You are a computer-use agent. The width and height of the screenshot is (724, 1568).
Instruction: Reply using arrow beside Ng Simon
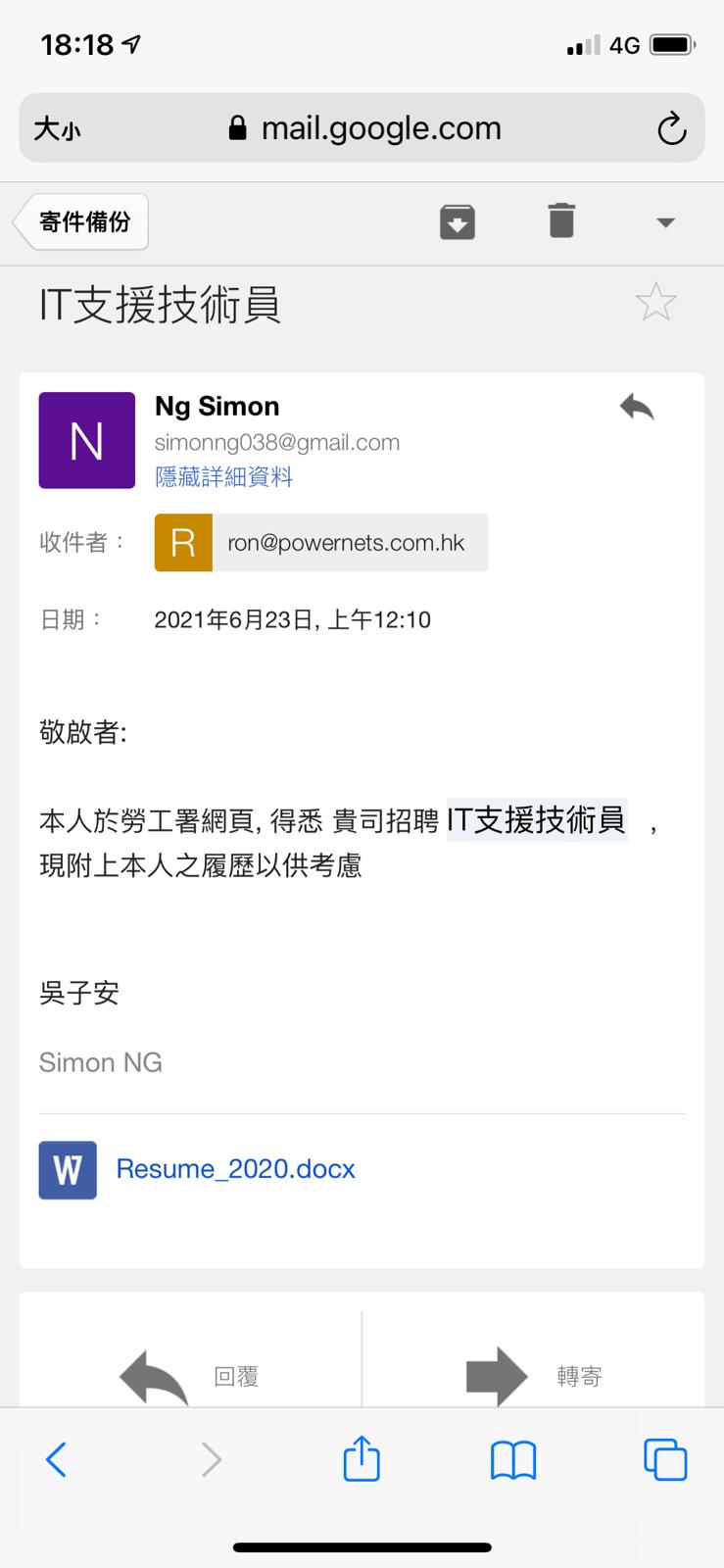637,407
